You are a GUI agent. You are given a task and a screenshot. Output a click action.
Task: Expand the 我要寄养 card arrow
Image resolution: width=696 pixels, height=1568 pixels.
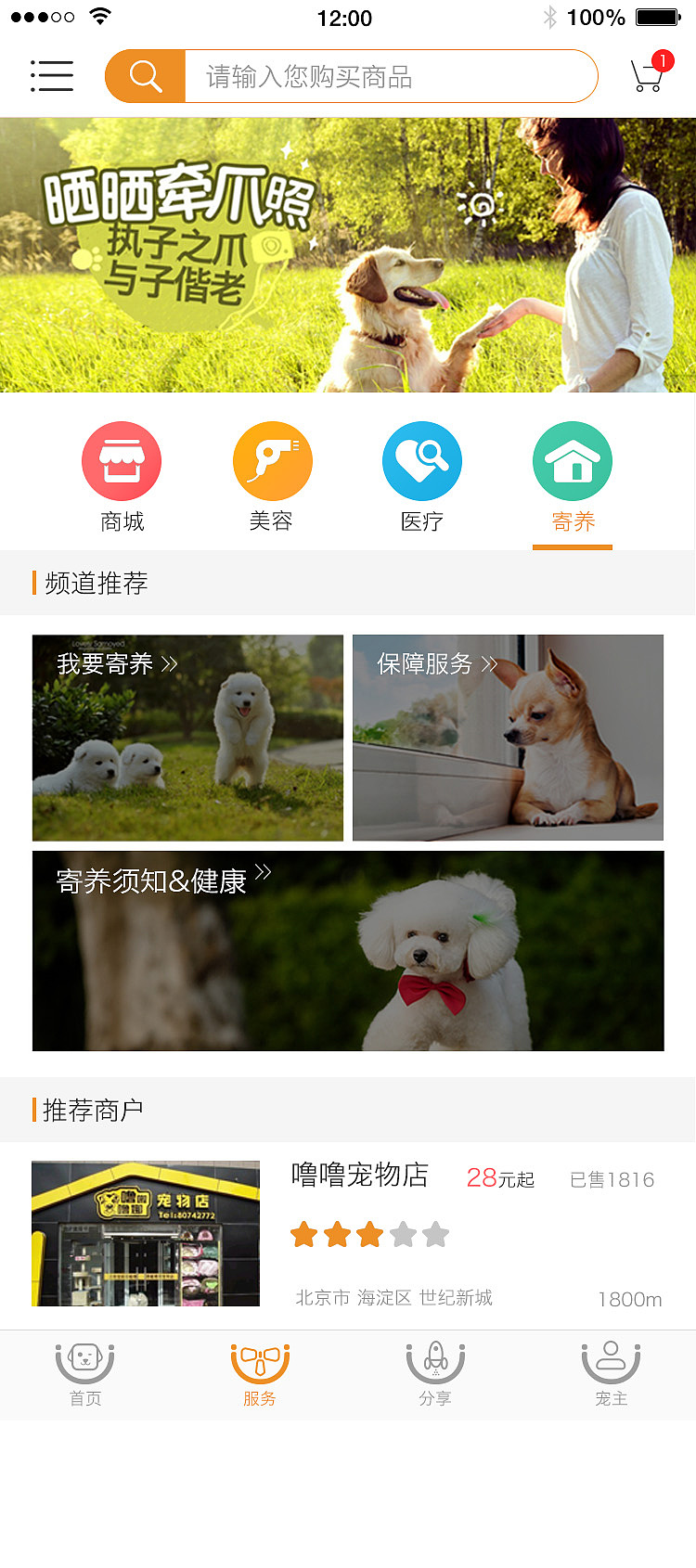point(170,662)
